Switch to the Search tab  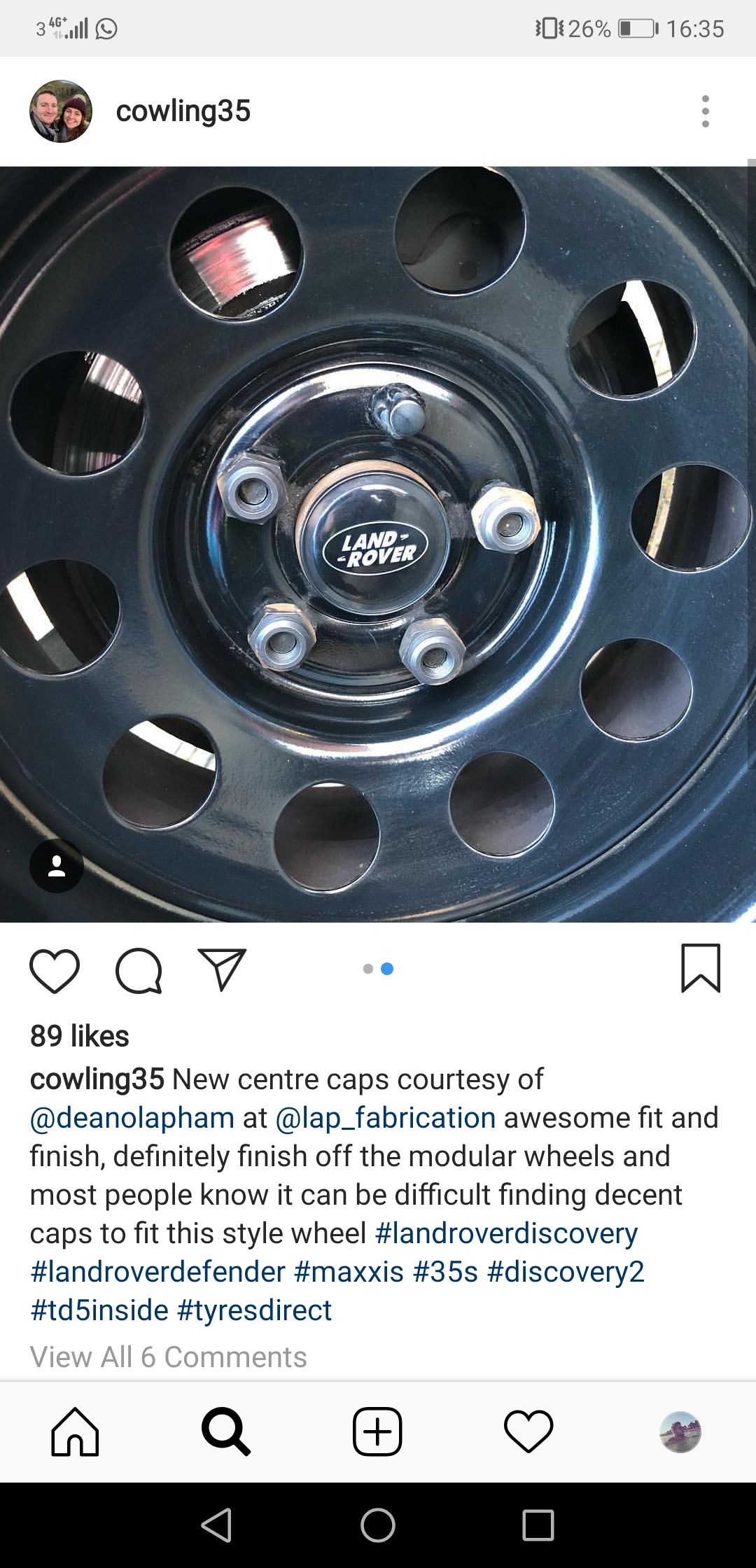(225, 1431)
